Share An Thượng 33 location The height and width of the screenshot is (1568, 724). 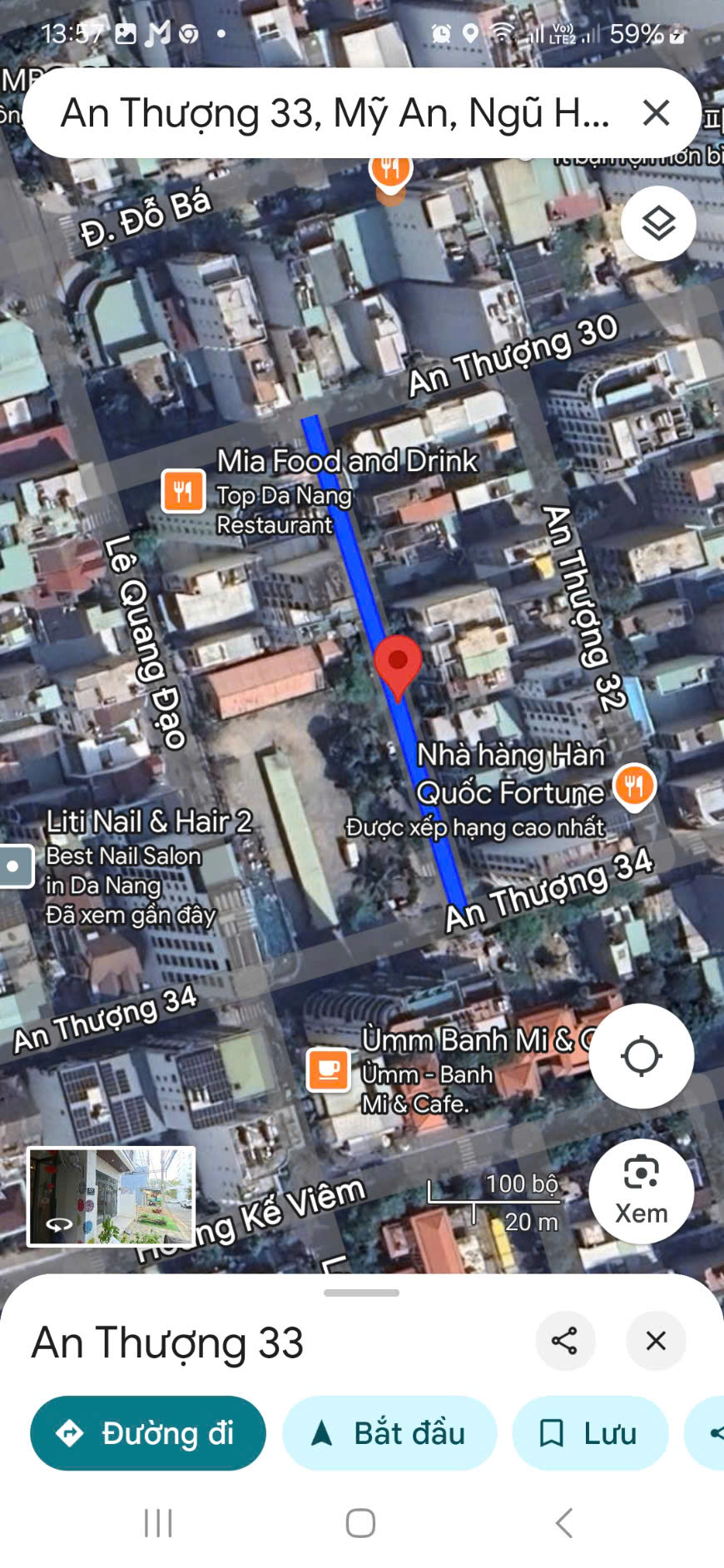(x=565, y=1341)
